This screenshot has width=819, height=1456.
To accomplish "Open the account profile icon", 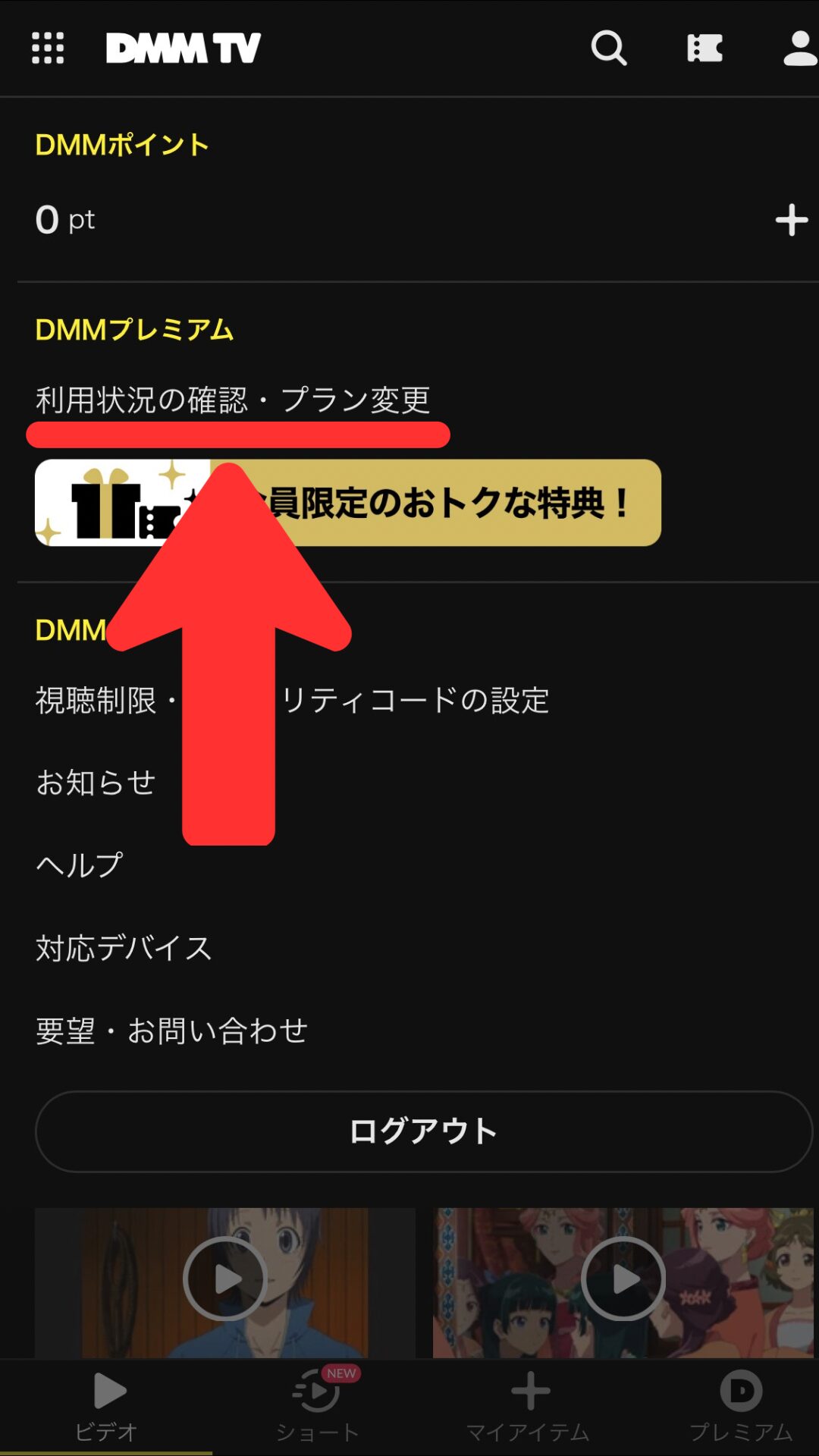I will click(x=799, y=49).
